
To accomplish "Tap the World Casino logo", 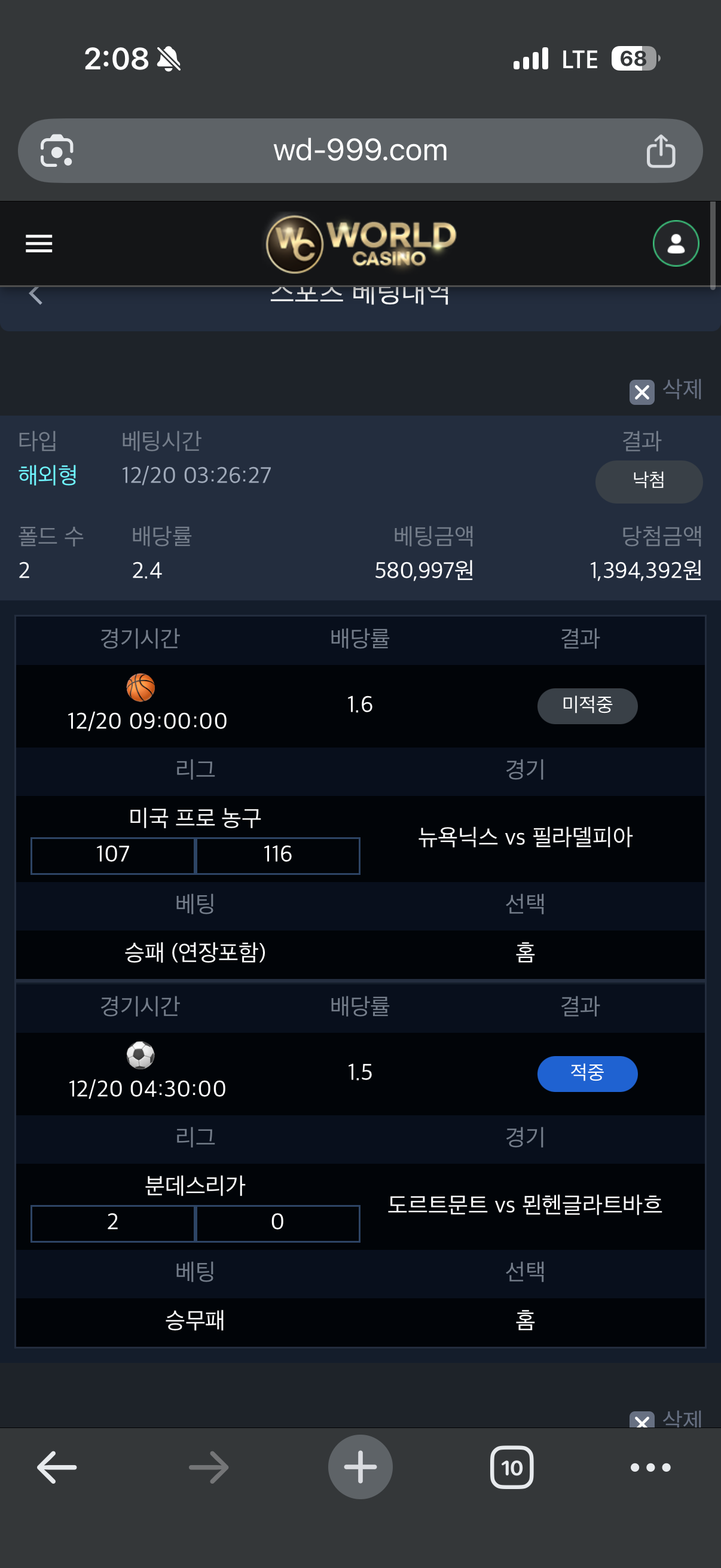I will tap(361, 243).
